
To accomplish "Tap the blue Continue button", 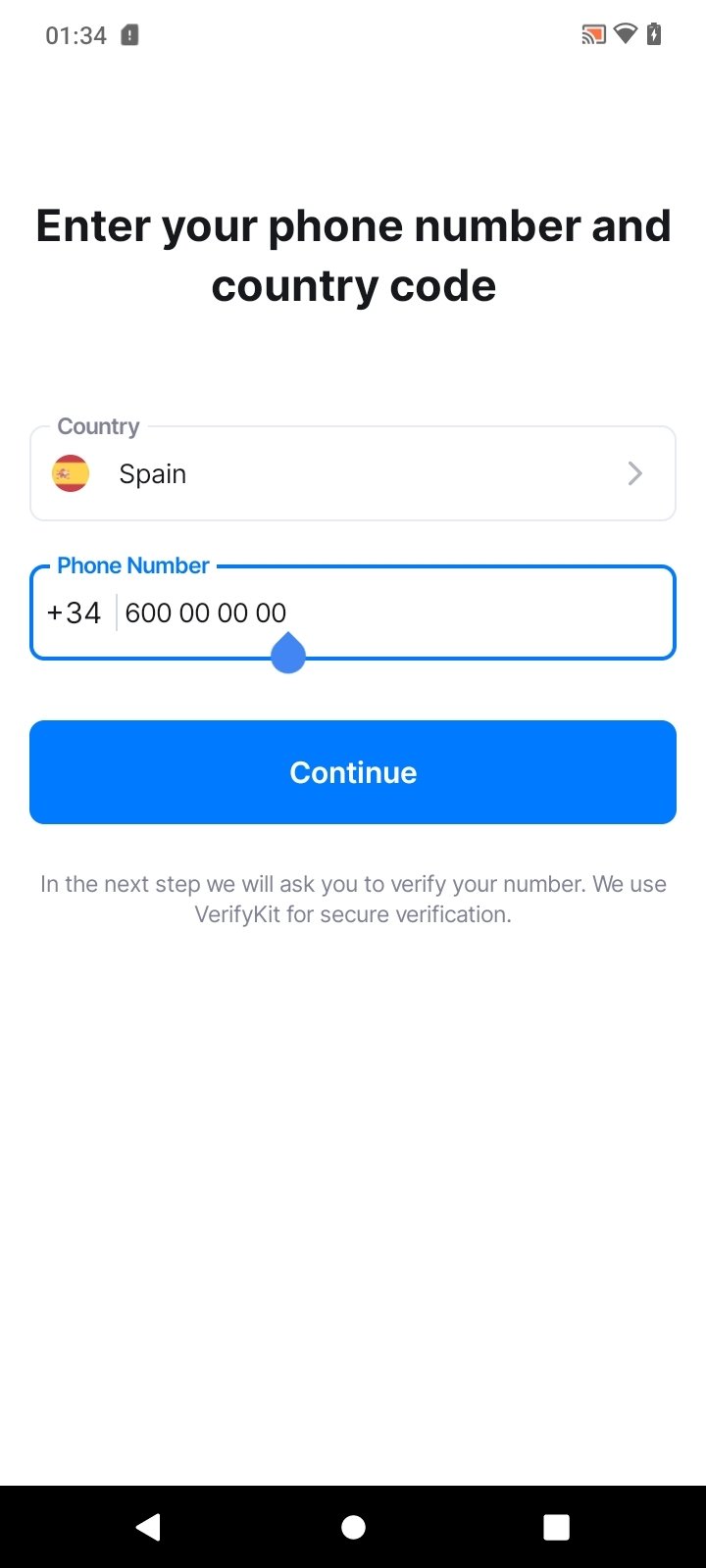I will 353,772.
